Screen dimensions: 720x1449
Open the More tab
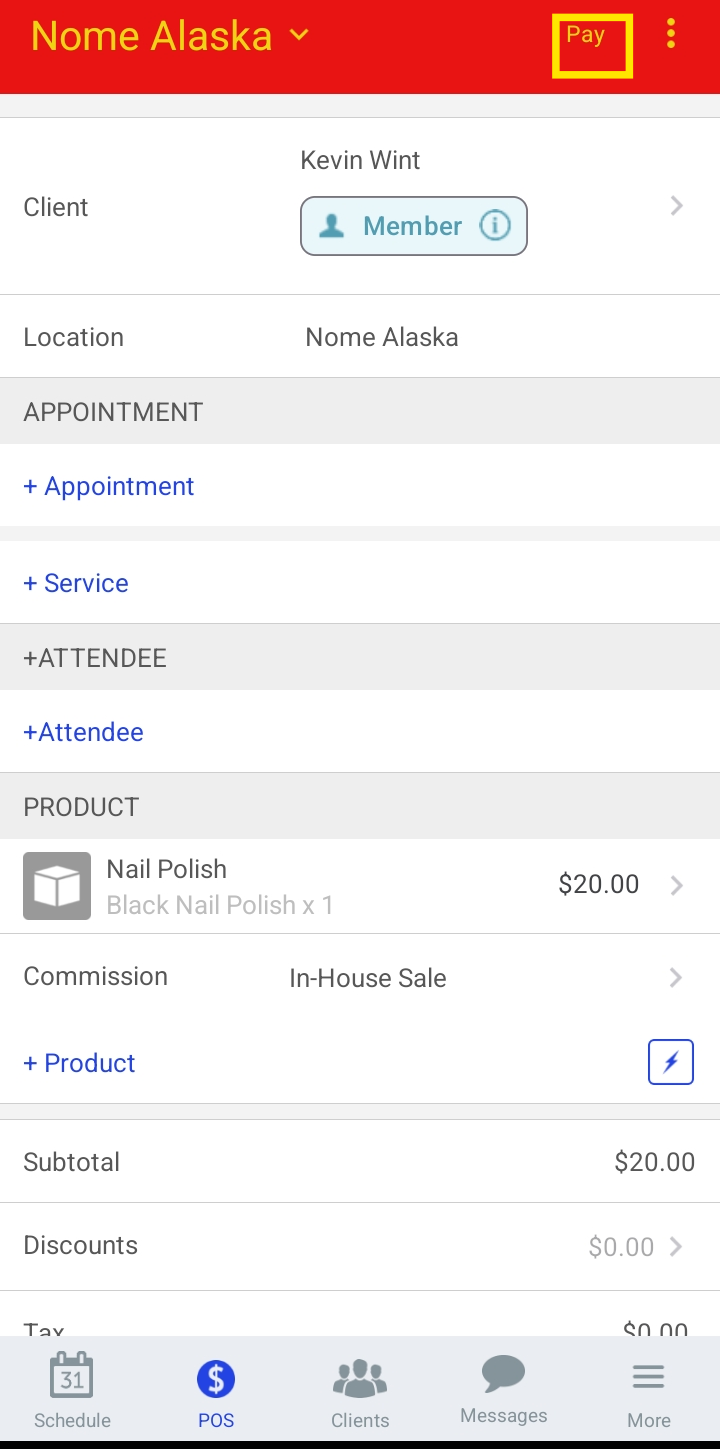click(648, 1390)
